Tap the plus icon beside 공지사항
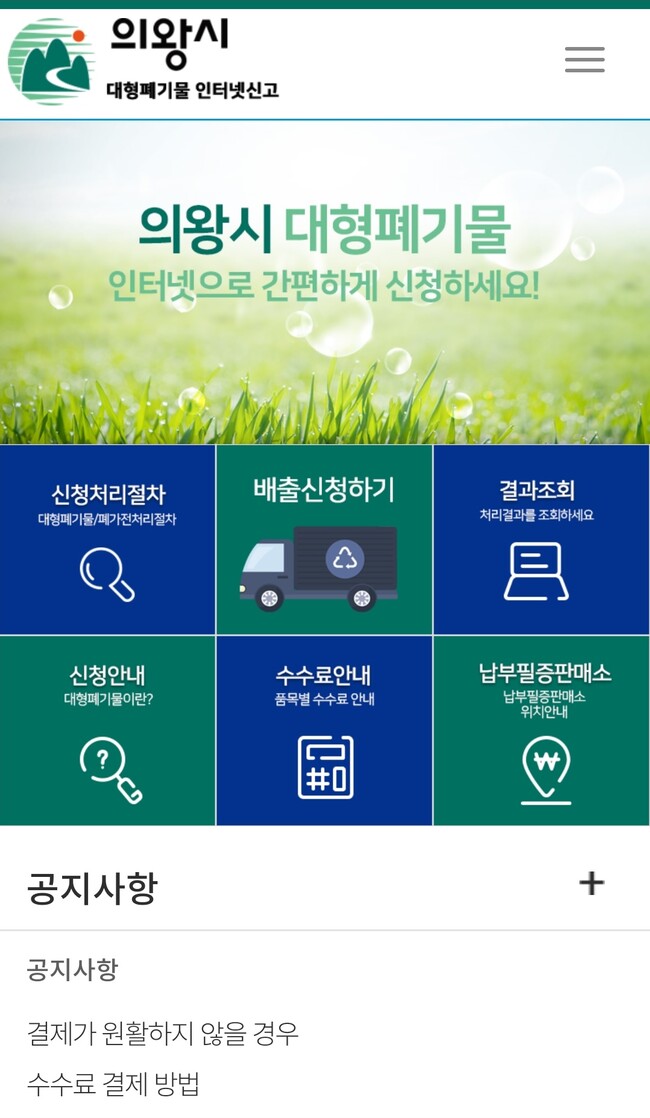The height and width of the screenshot is (1118, 650). coord(592,883)
